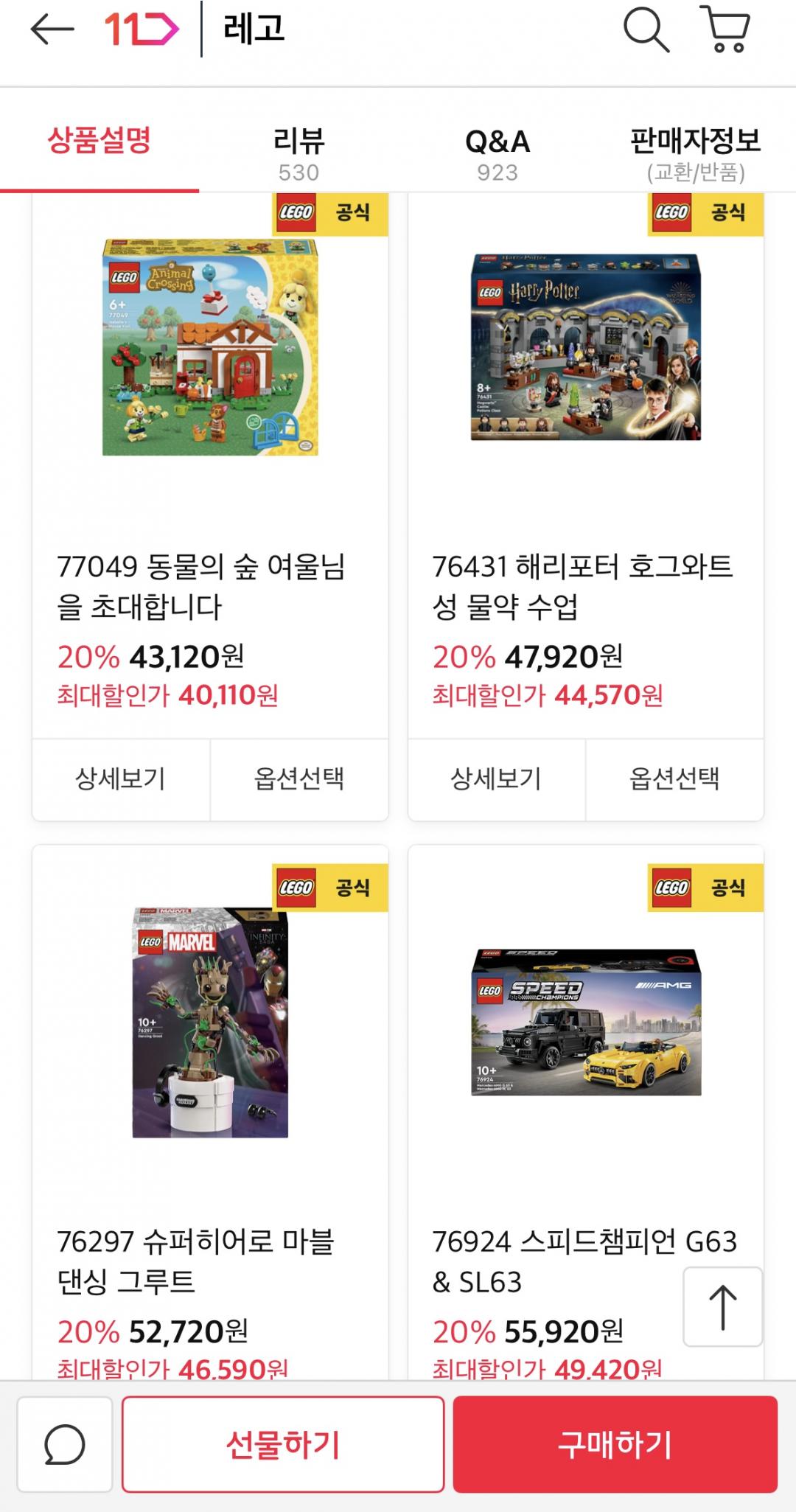Open the chat inquiry bubble icon
The width and height of the screenshot is (796, 1512).
tap(65, 1444)
